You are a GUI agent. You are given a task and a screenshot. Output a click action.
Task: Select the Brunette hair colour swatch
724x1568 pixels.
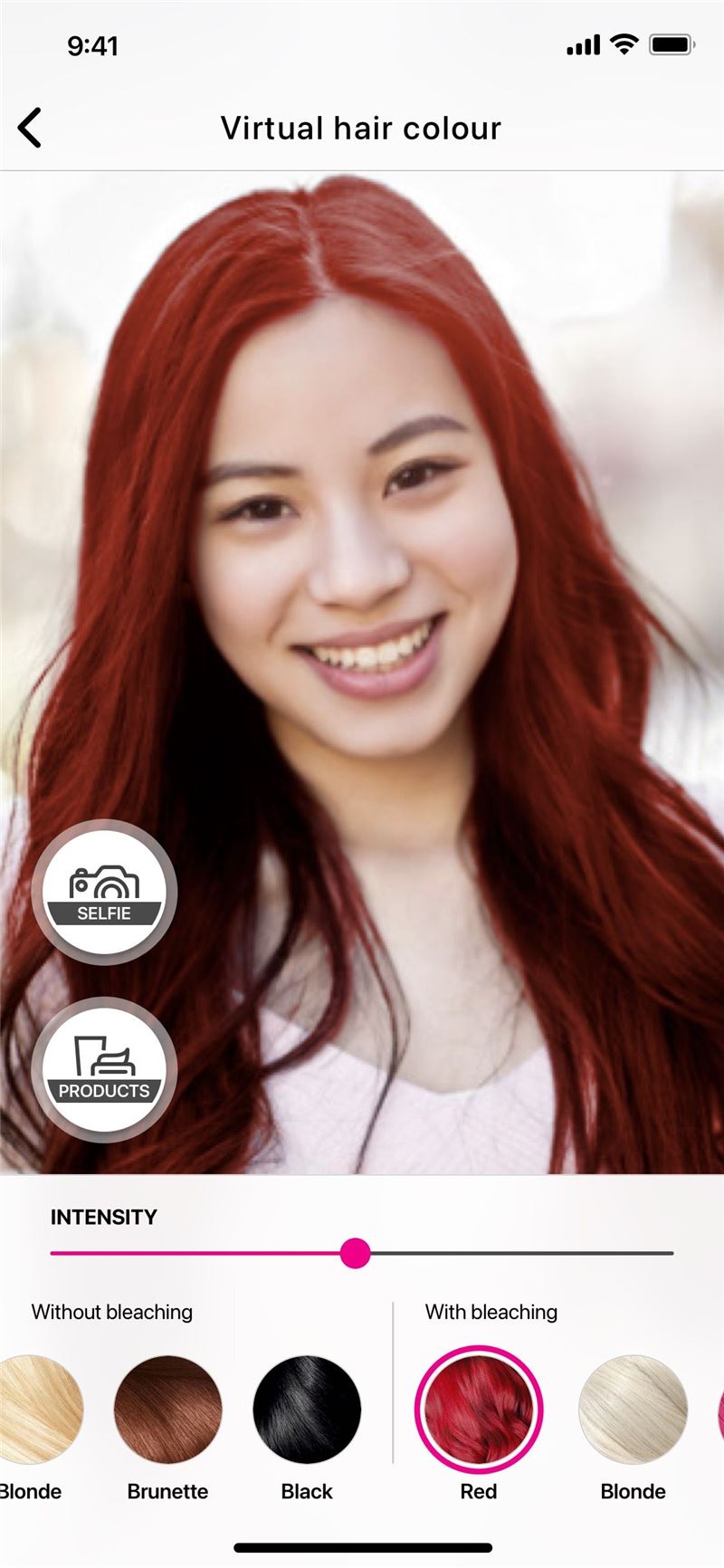point(167,1409)
